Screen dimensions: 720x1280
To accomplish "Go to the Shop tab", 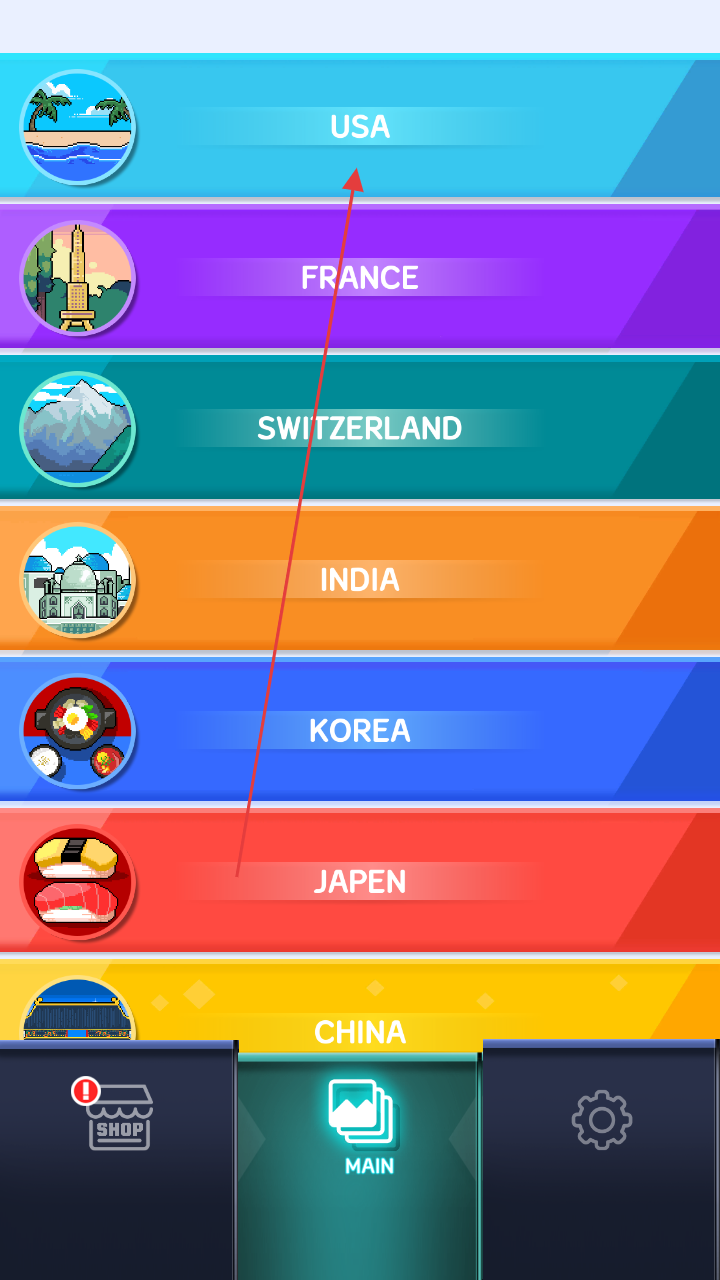I will (x=118, y=1118).
